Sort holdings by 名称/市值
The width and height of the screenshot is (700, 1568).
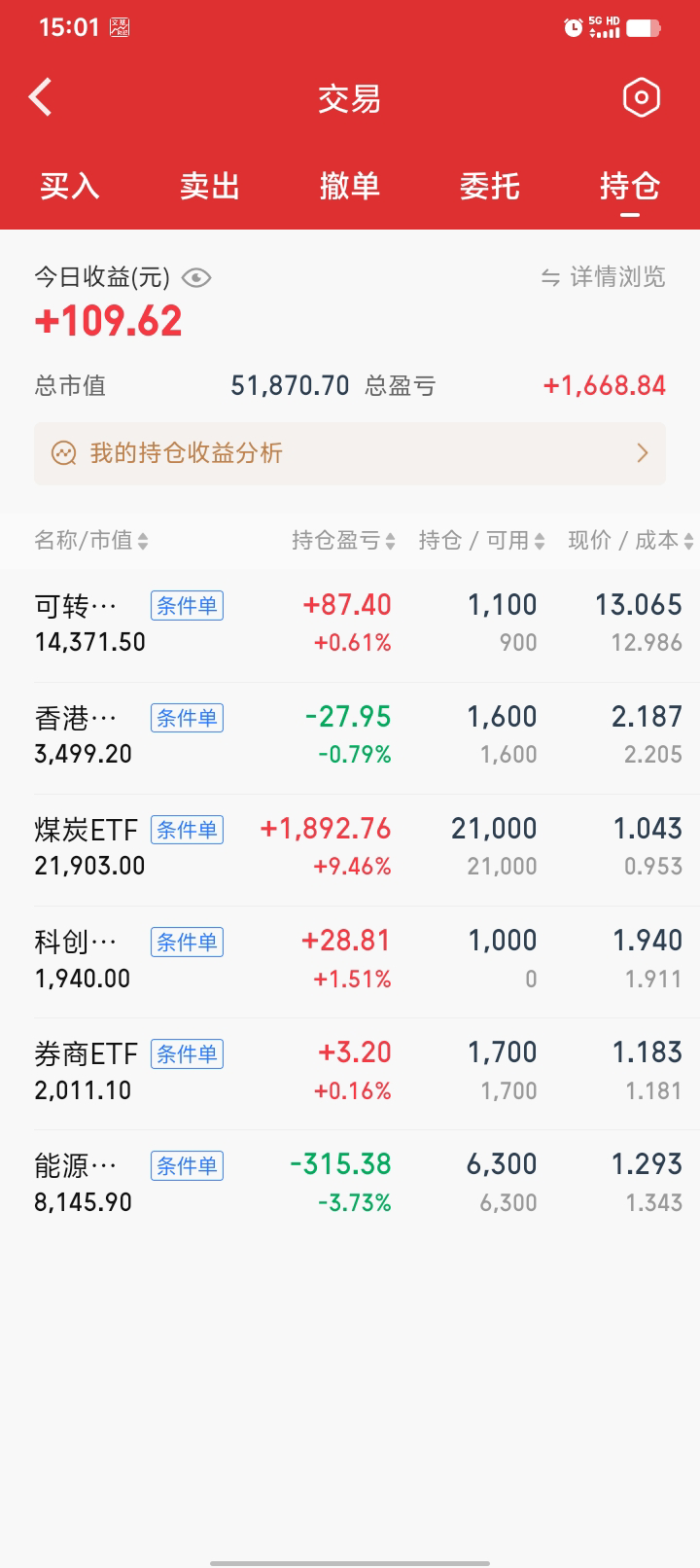click(x=91, y=541)
